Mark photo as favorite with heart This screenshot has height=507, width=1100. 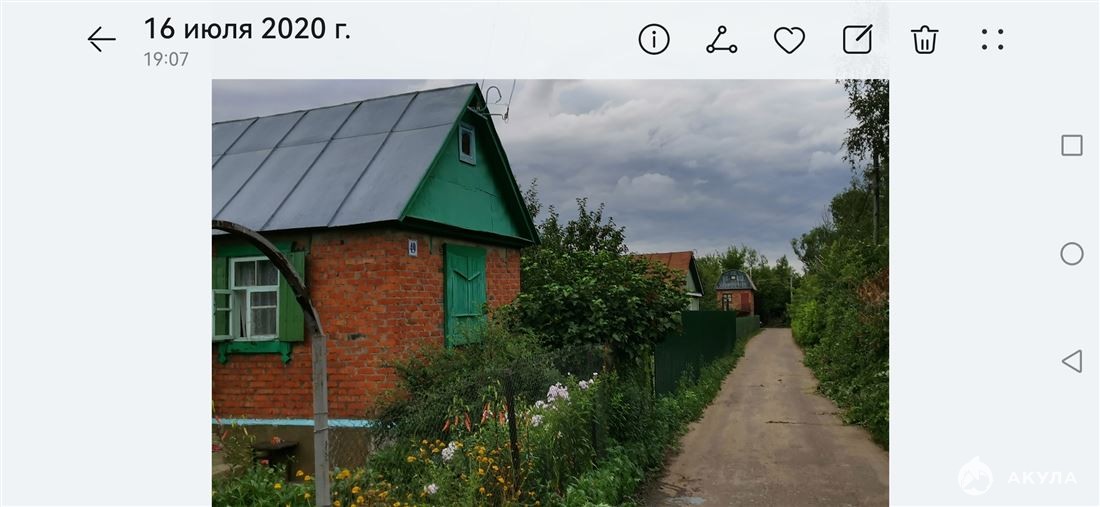(x=789, y=39)
